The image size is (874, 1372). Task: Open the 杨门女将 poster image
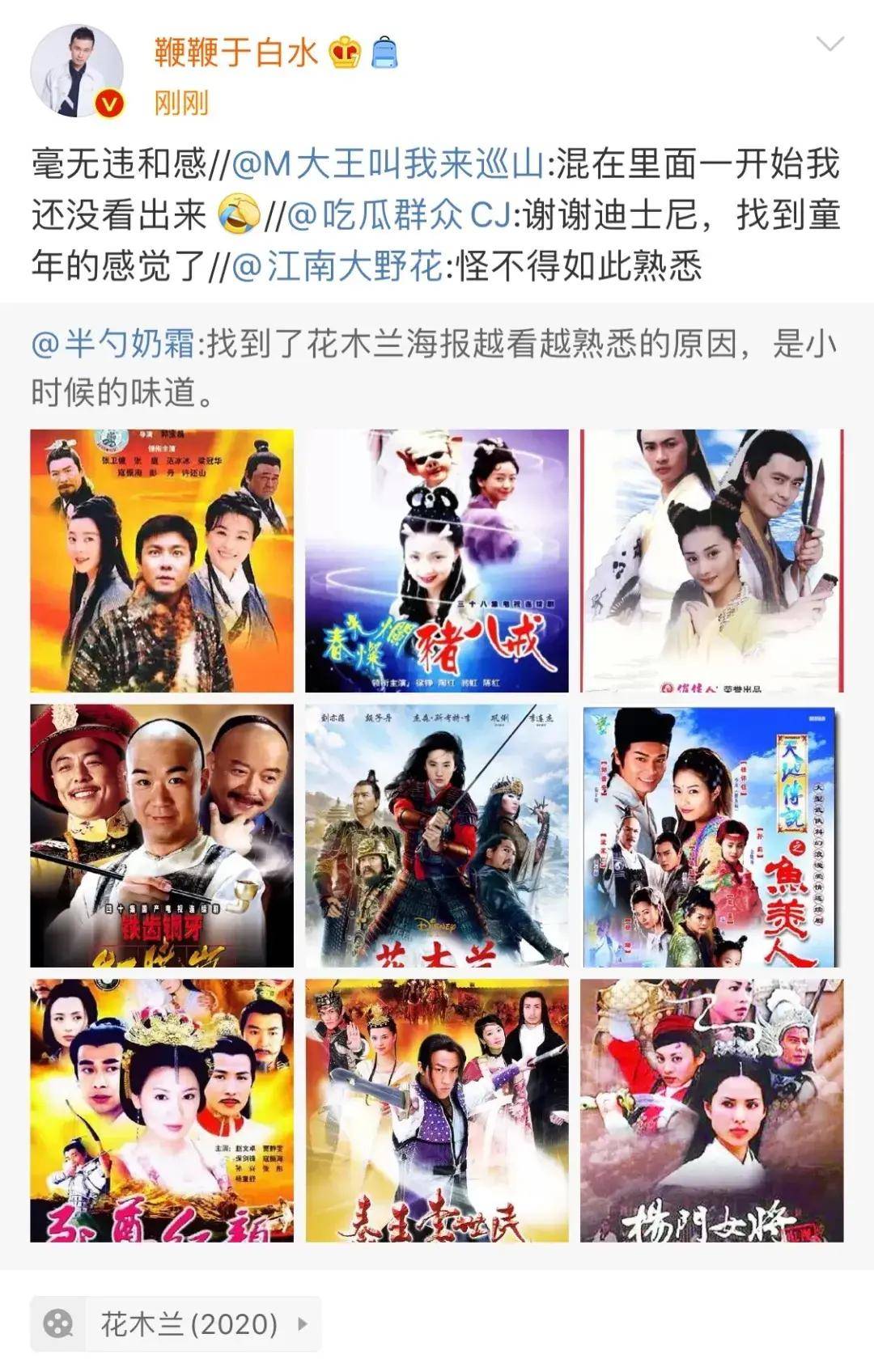[711, 1110]
